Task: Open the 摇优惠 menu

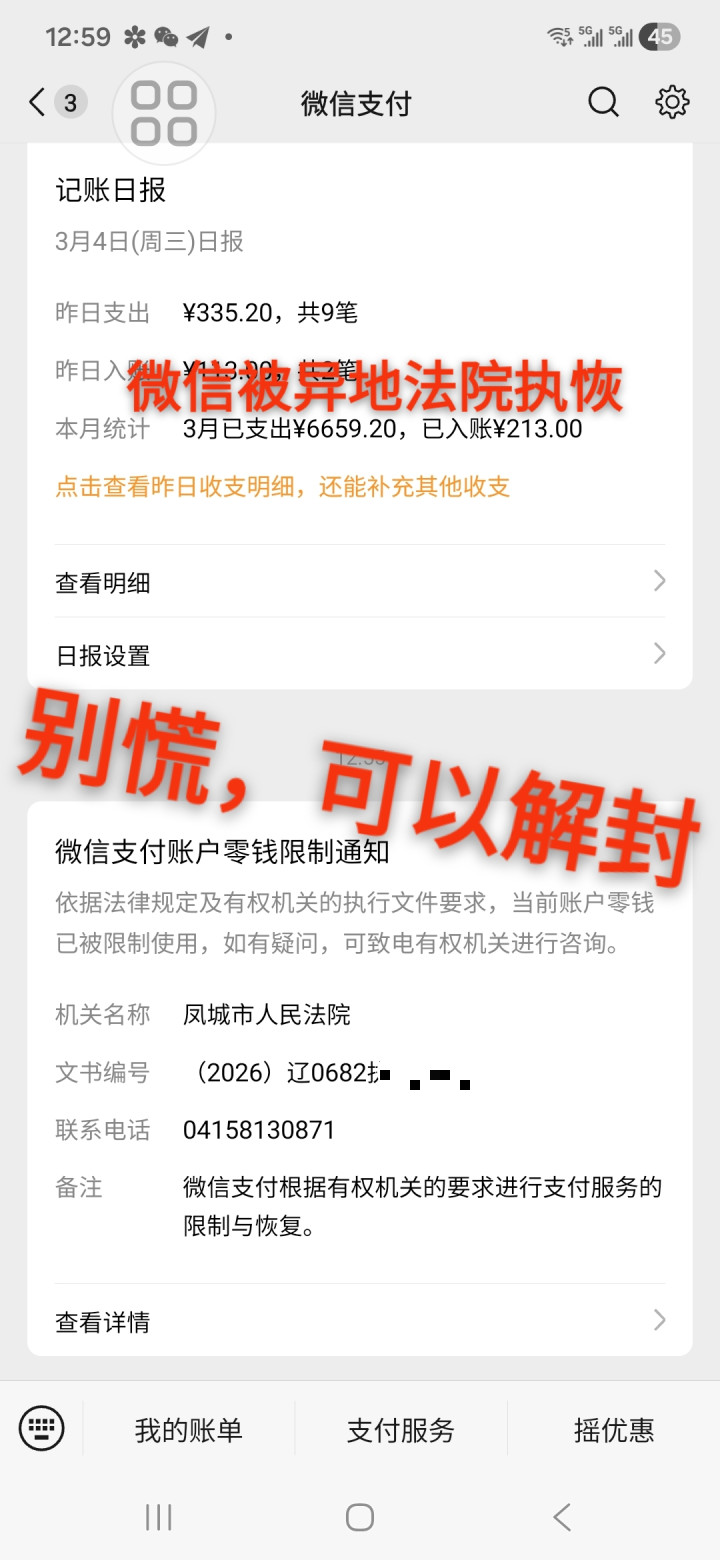Action: [x=614, y=1430]
